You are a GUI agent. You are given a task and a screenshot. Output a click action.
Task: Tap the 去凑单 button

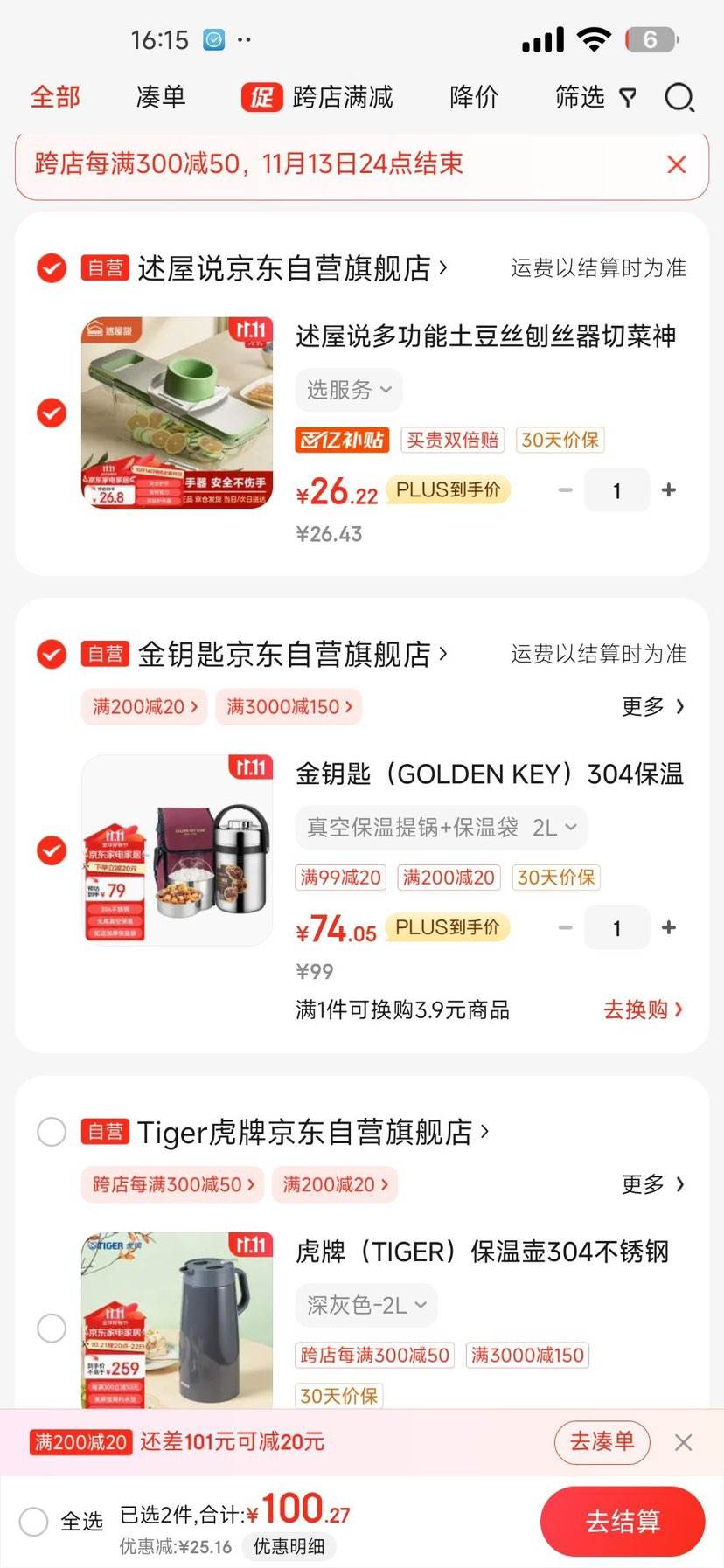pos(602,1441)
